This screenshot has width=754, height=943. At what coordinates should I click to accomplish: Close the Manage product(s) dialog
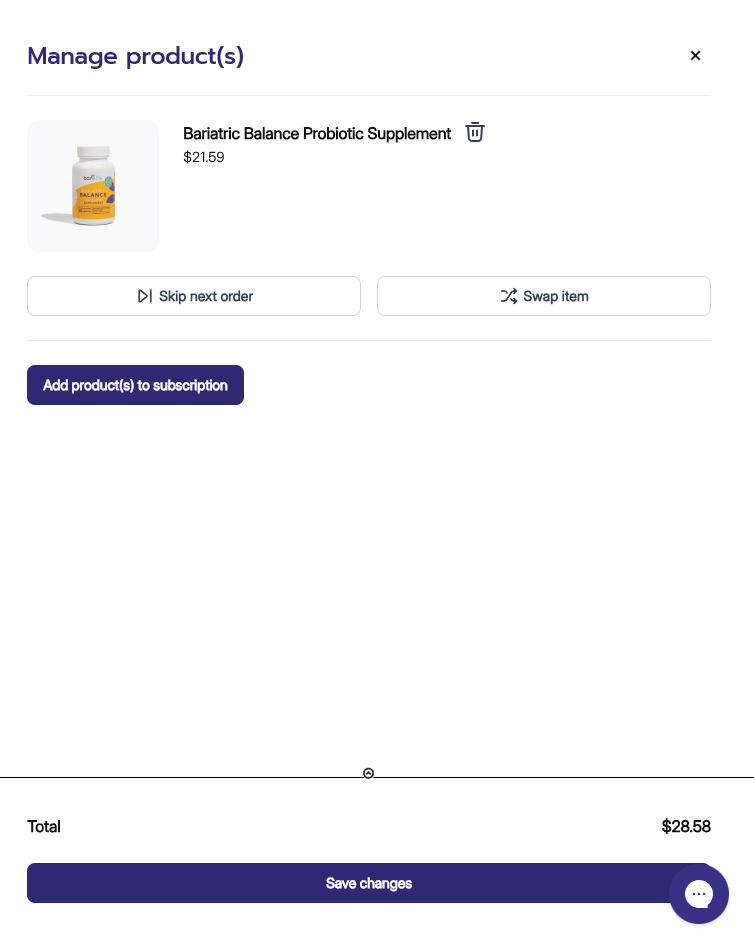(695, 56)
